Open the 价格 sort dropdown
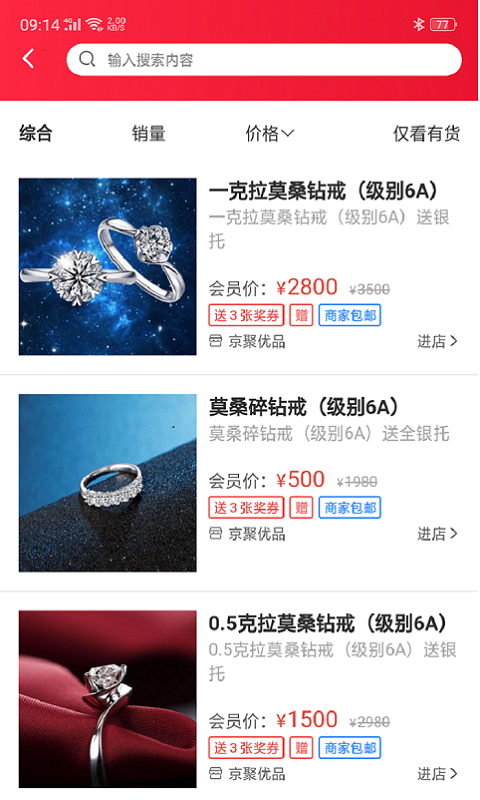This screenshot has width=480, height=800. point(269,134)
